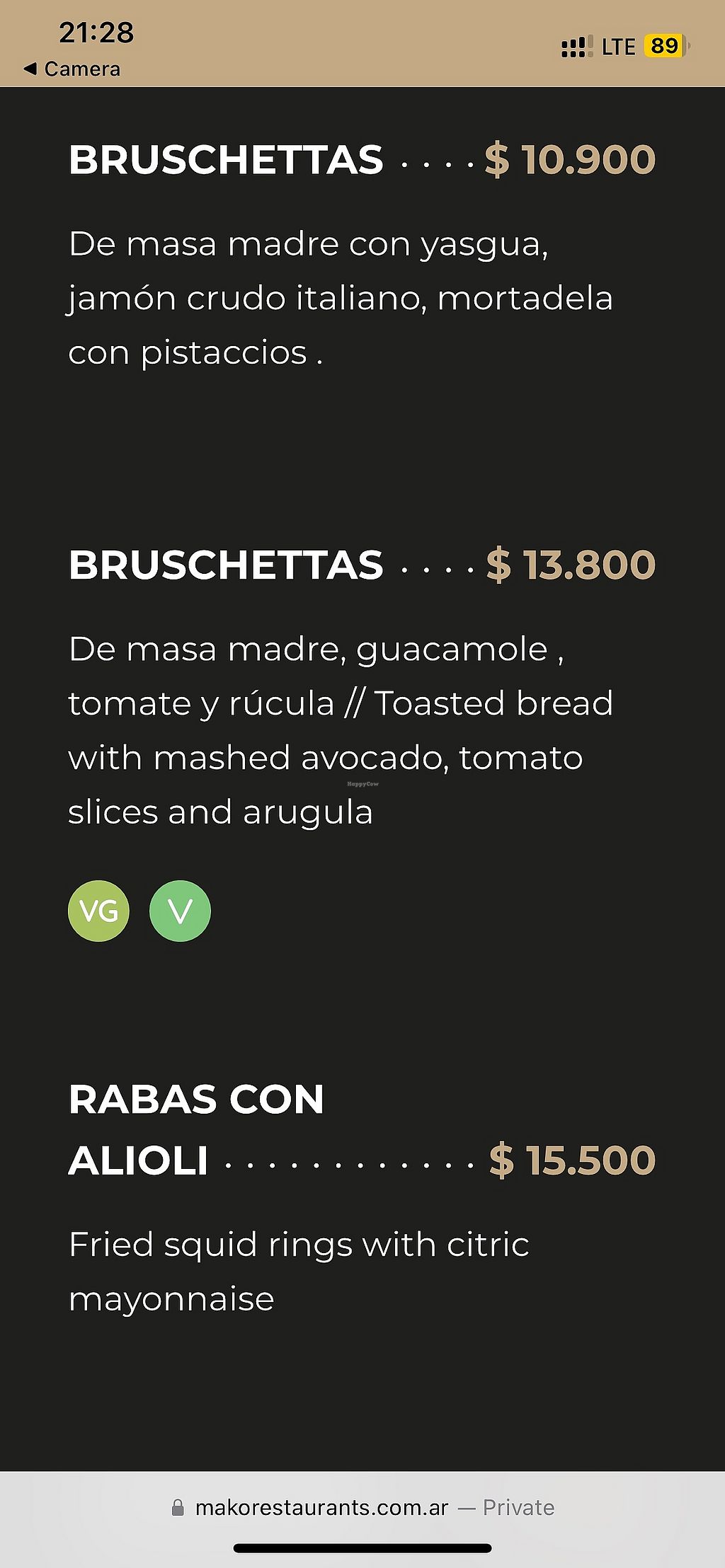Return to the Camera app
The image size is (725, 1568).
(72, 69)
